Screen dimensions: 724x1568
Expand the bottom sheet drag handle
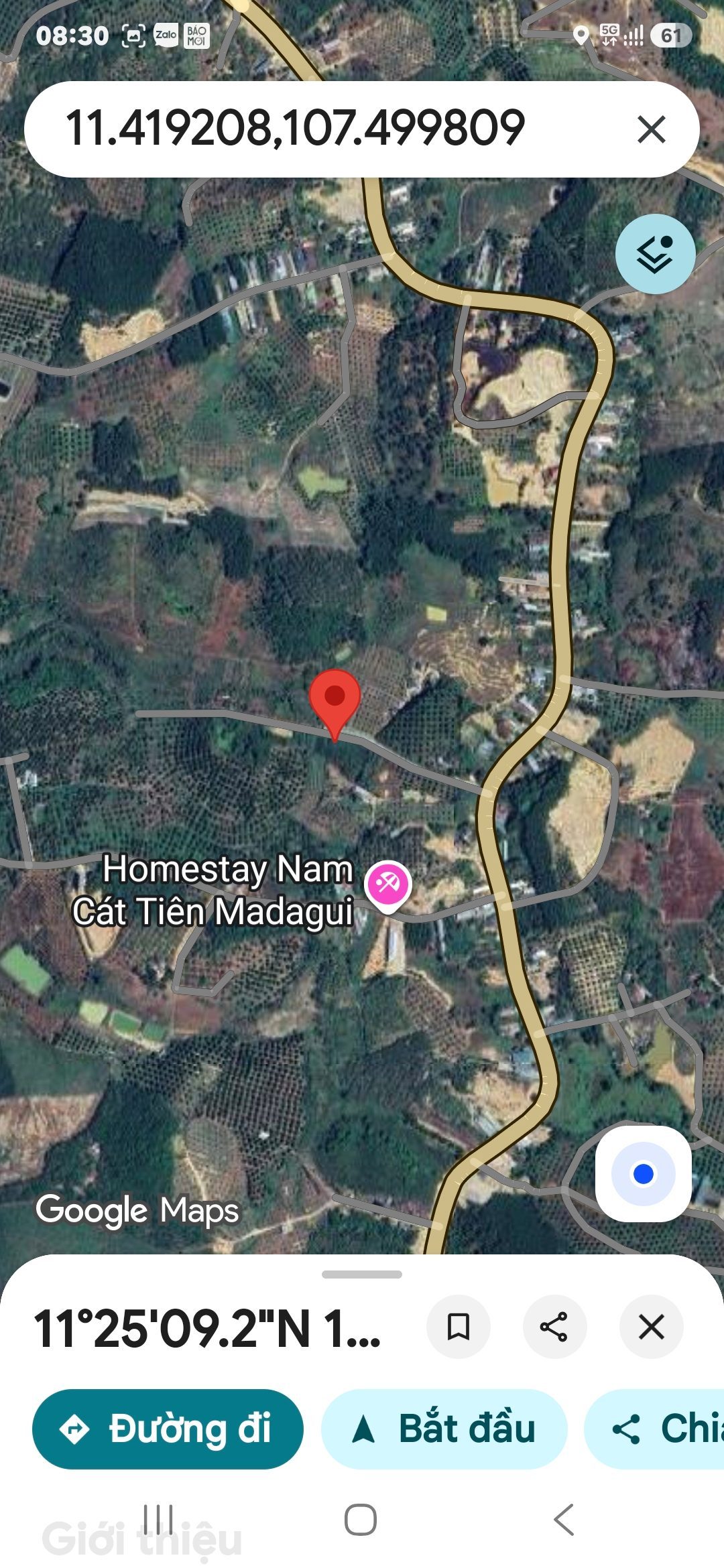pyautogui.click(x=362, y=1274)
